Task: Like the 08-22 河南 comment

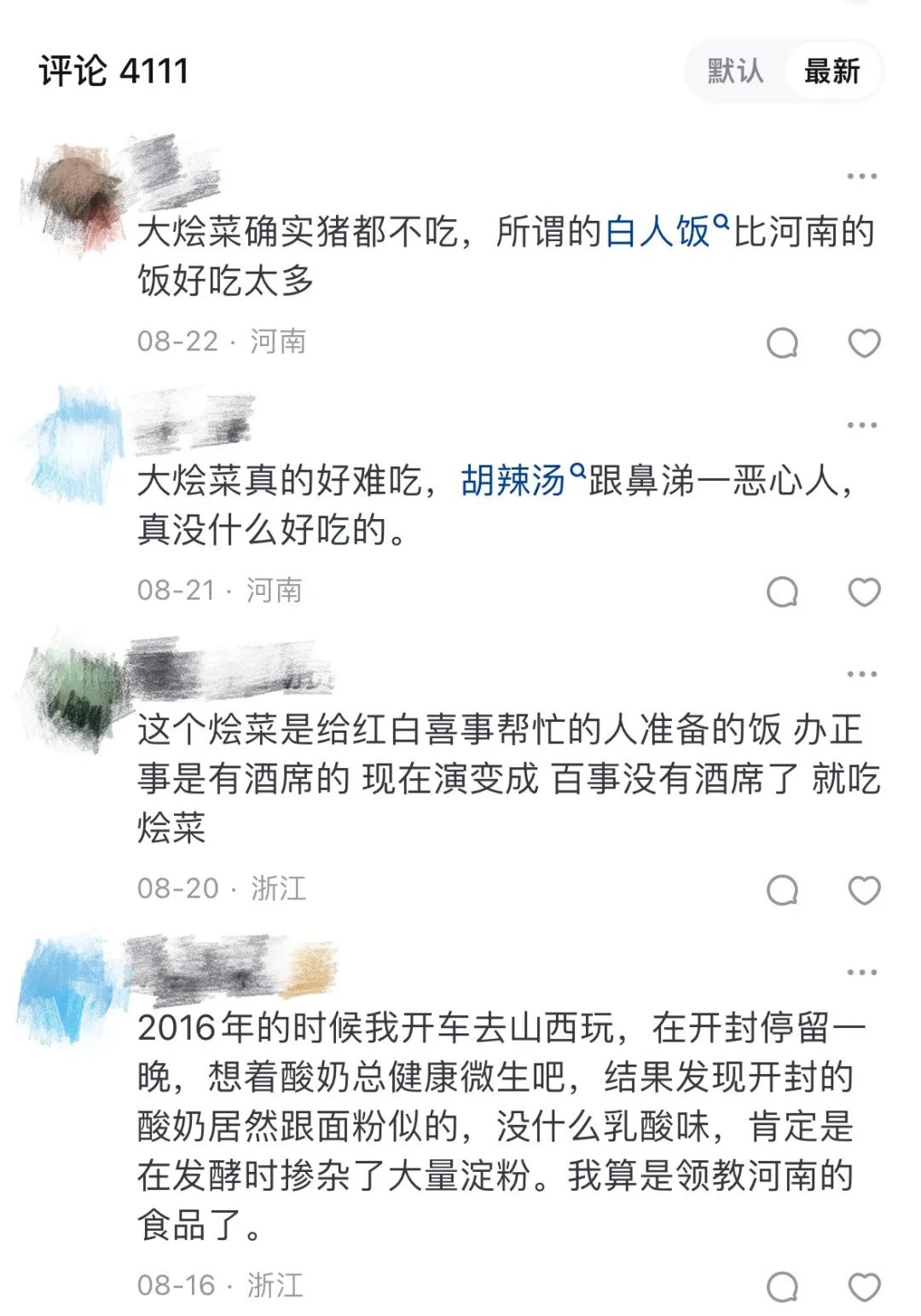Action: click(x=864, y=343)
